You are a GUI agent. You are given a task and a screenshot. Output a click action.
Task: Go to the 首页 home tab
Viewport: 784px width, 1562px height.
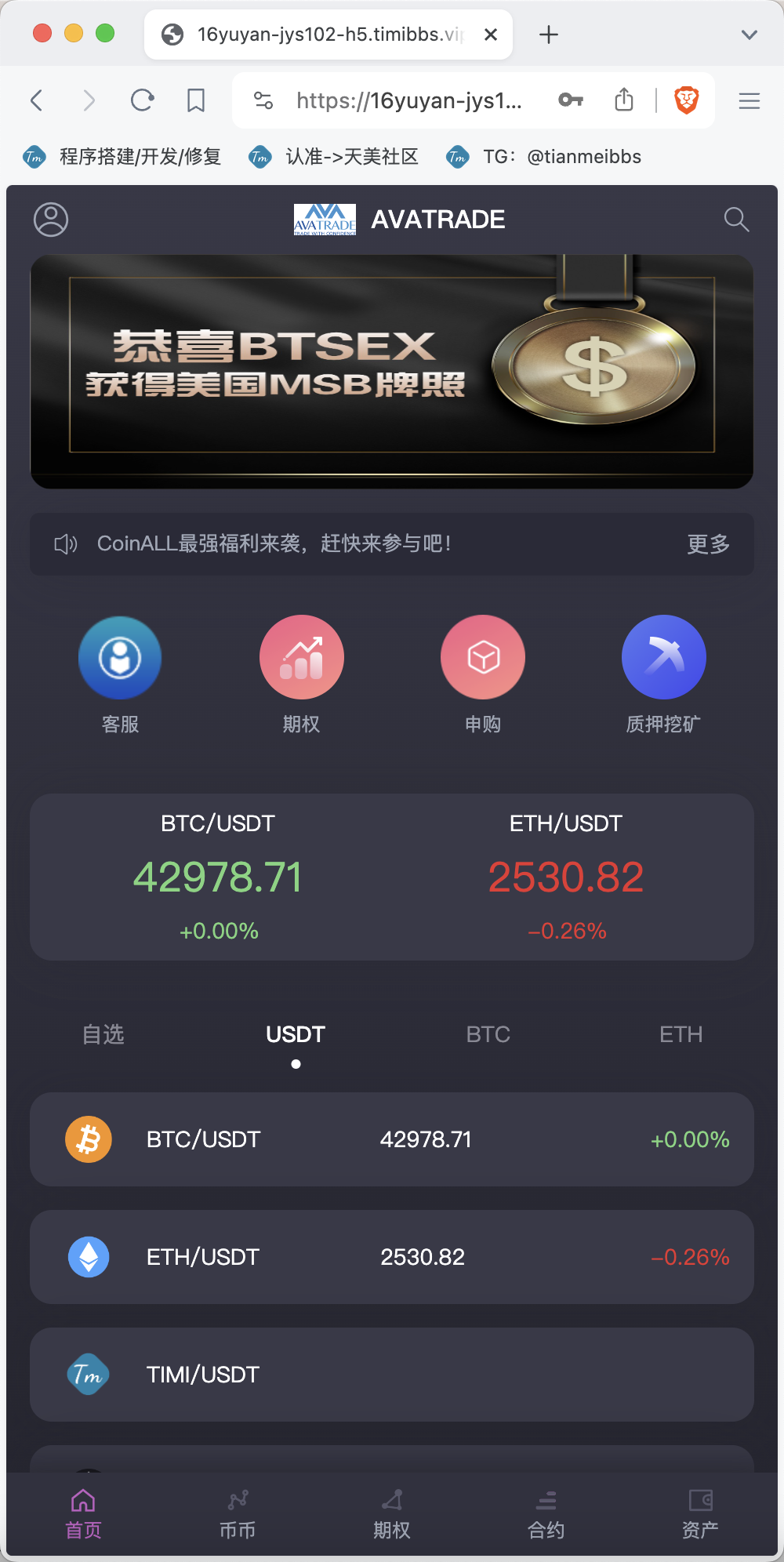pos(83,1514)
